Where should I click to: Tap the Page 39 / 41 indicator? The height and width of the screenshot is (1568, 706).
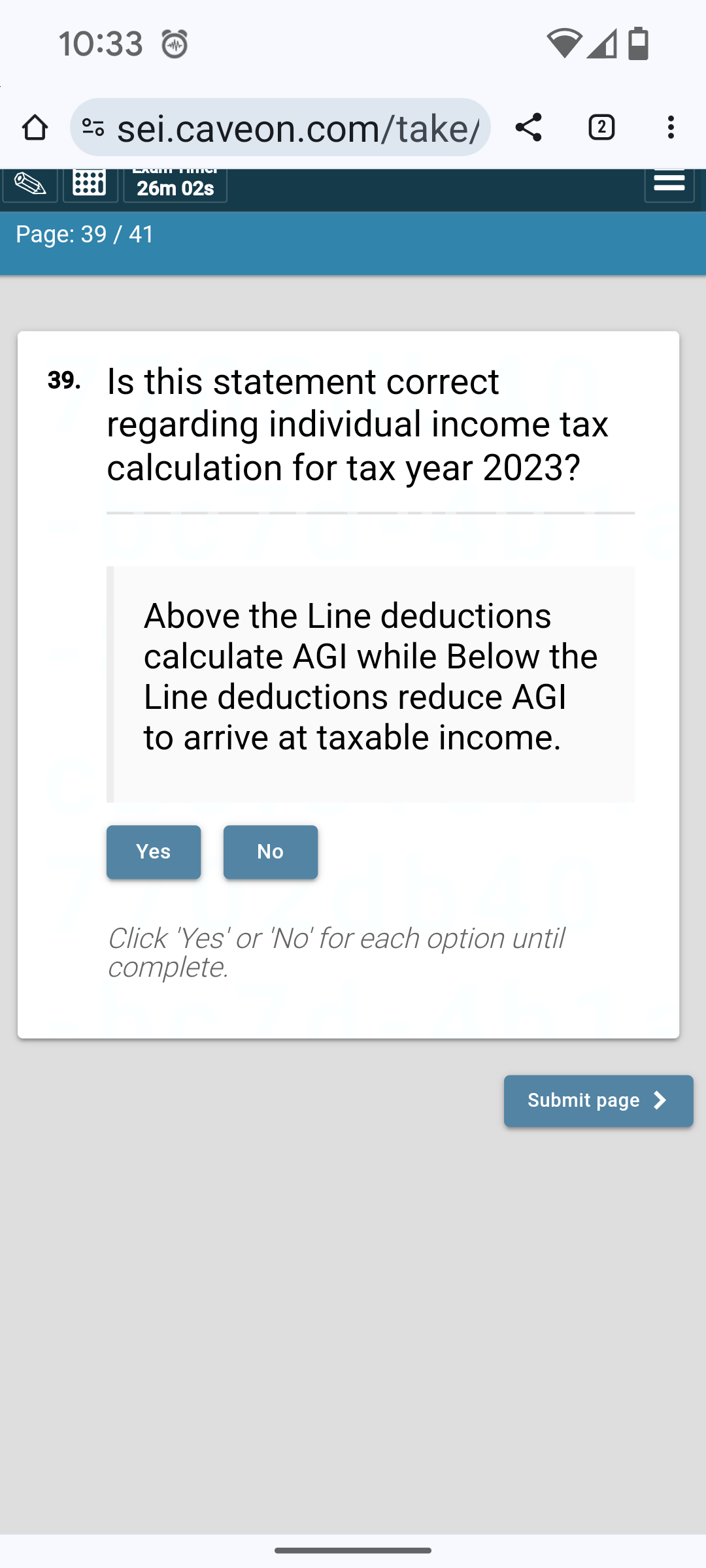(84, 235)
